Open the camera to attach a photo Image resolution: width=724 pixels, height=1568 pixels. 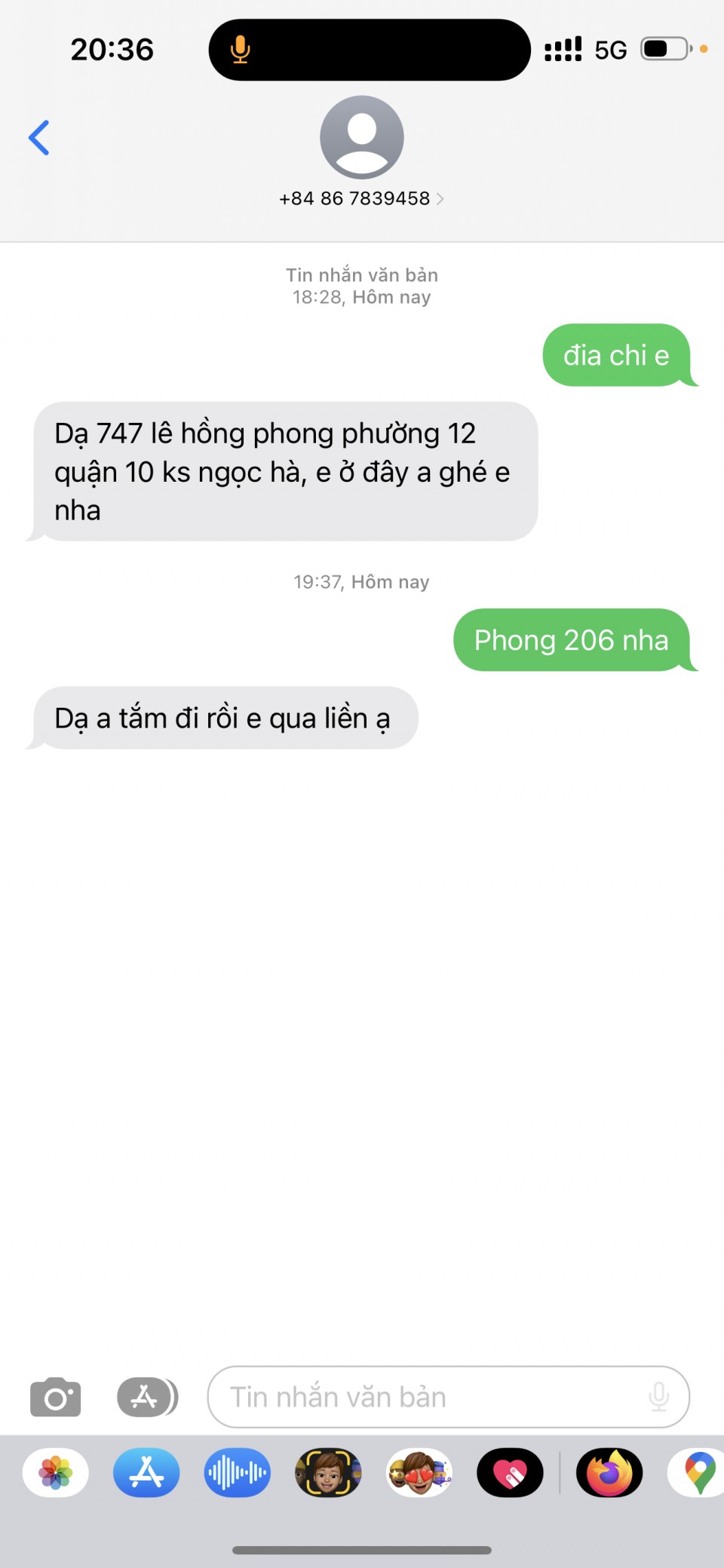coord(55,1397)
